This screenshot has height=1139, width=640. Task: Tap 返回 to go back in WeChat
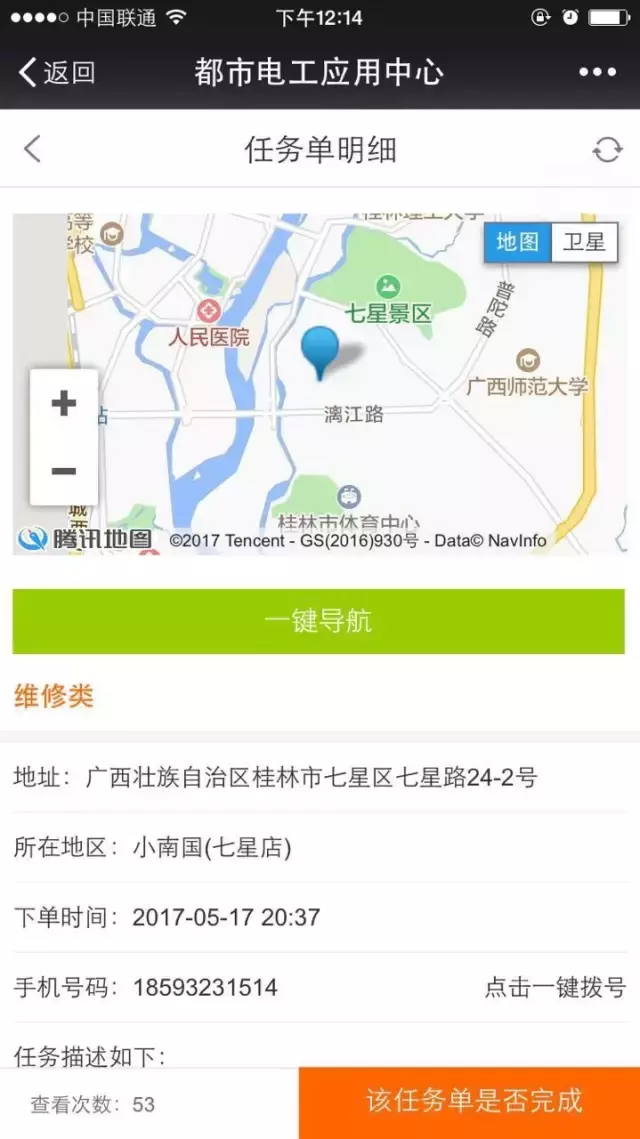pyautogui.click(x=57, y=72)
